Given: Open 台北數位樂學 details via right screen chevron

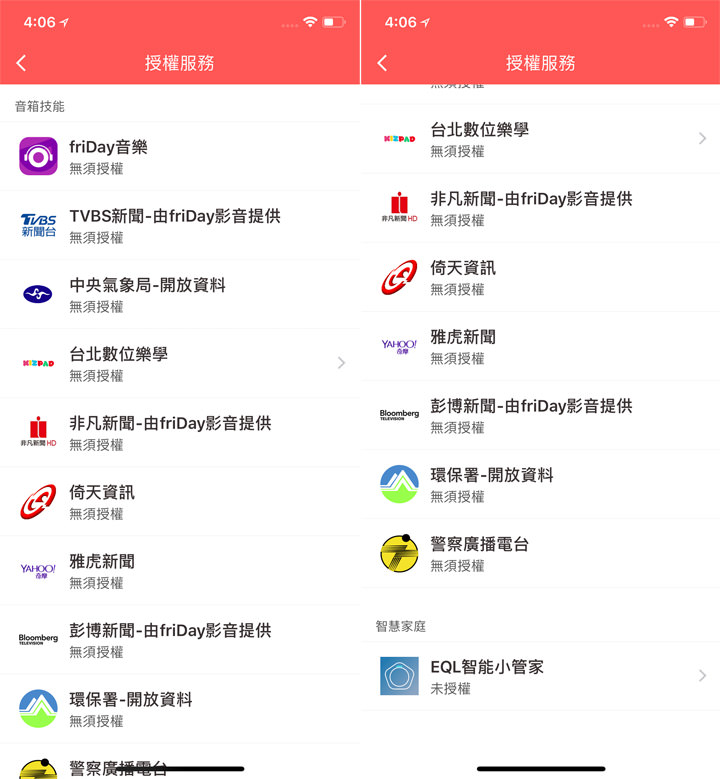Looking at the screenshot, I should pos(704,137).
